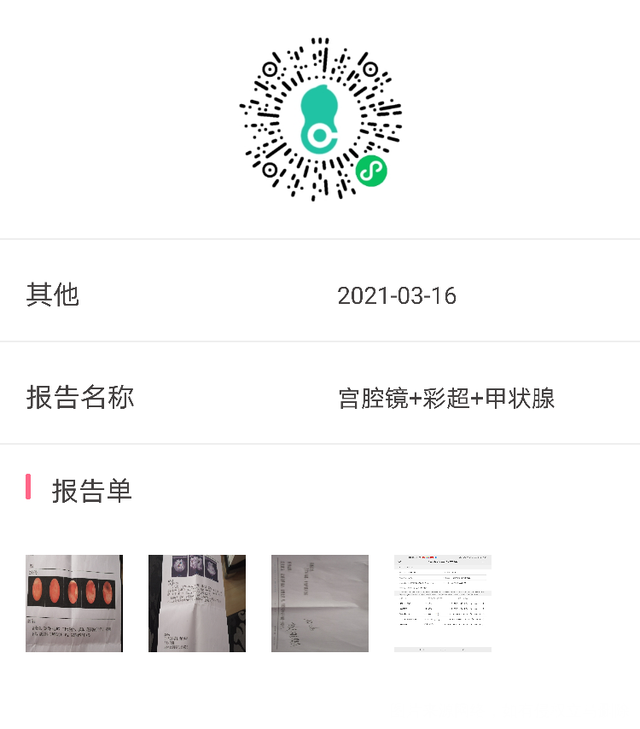The image size is (640, 729).
Task: Open the gray handwritten paper report photo
Action: click(320, 603)
